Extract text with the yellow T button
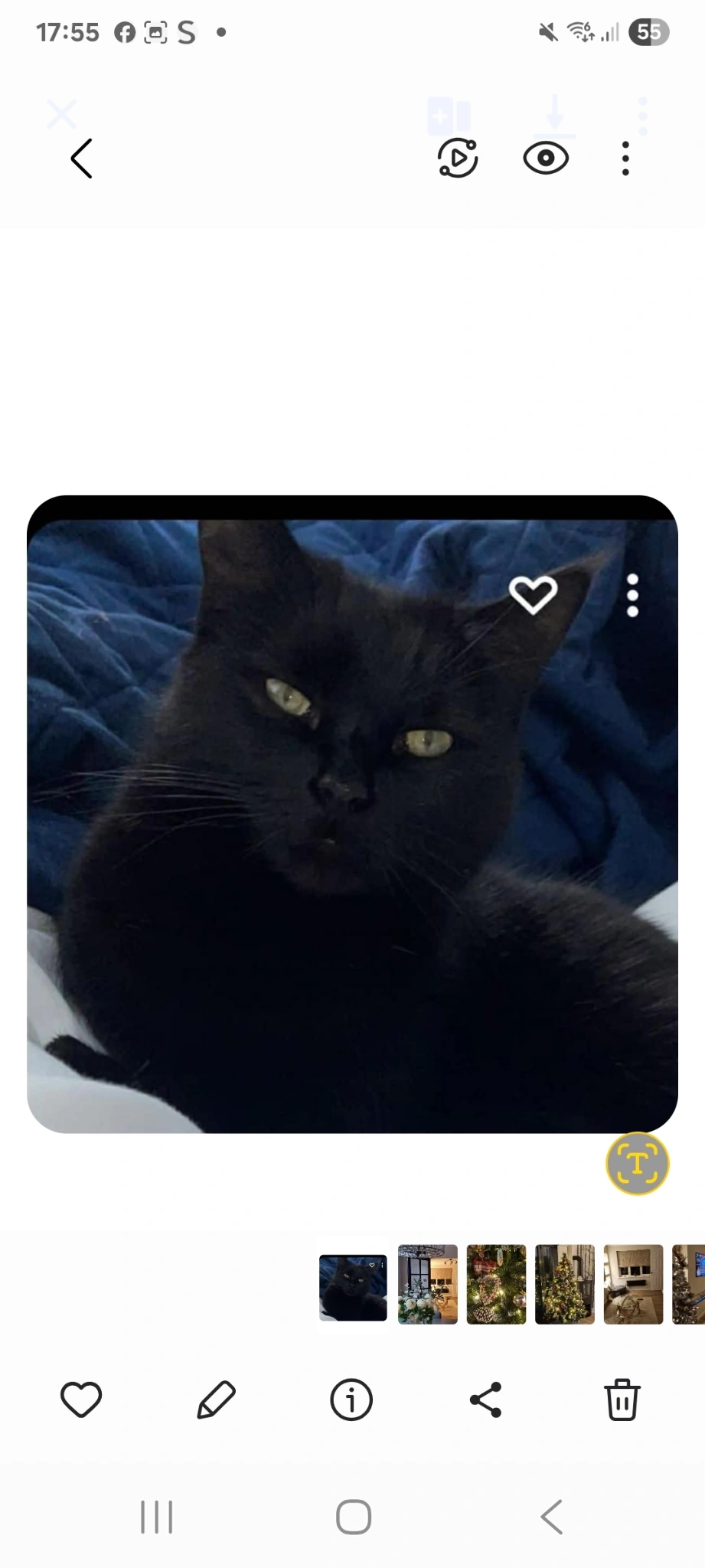 (x=638, y=1163)
